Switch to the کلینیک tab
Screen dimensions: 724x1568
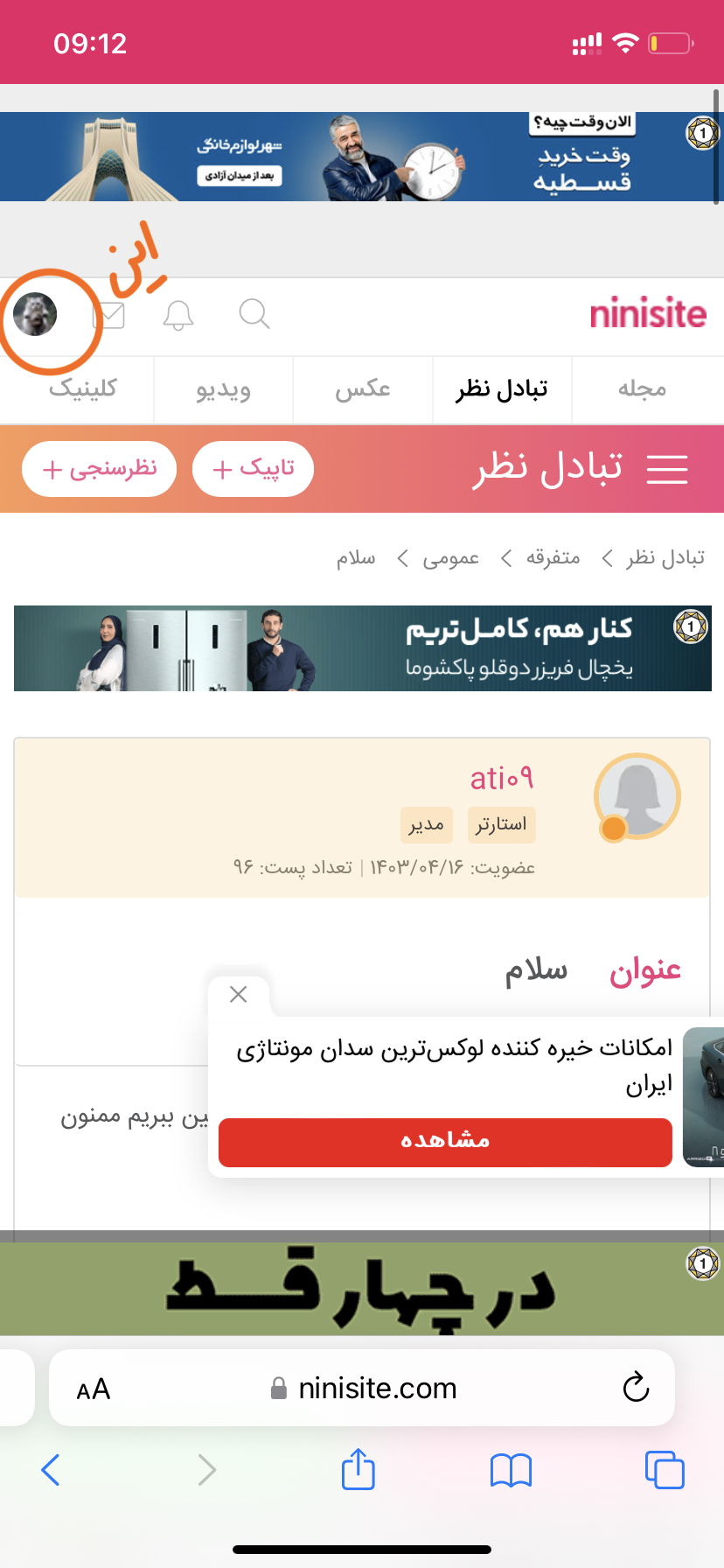click(x=82, y=389)
